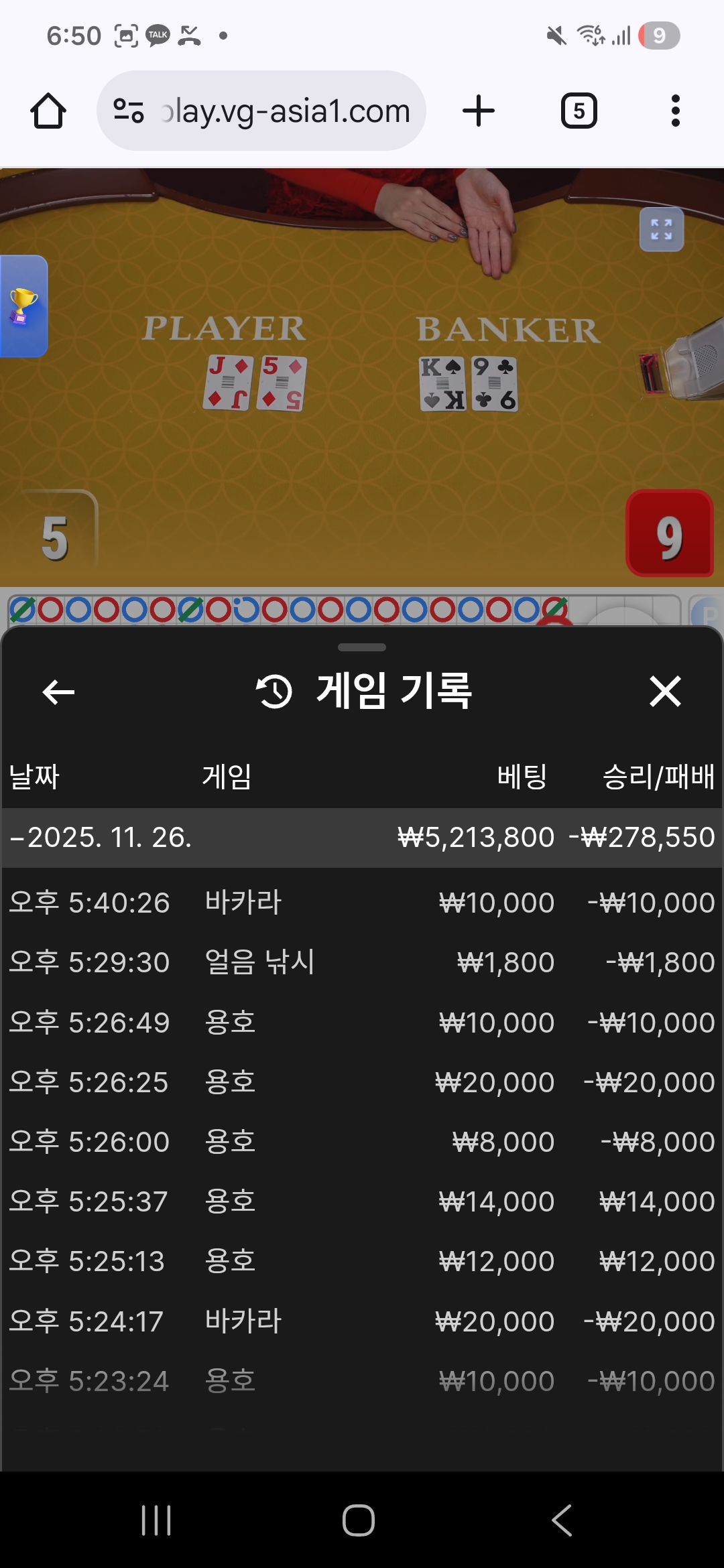View the 오후 5:25:37 용호 winning record
Image resolution: width=724 pixels, height=1568 pixels.
pyautogui.click(x=362, y=1201)
